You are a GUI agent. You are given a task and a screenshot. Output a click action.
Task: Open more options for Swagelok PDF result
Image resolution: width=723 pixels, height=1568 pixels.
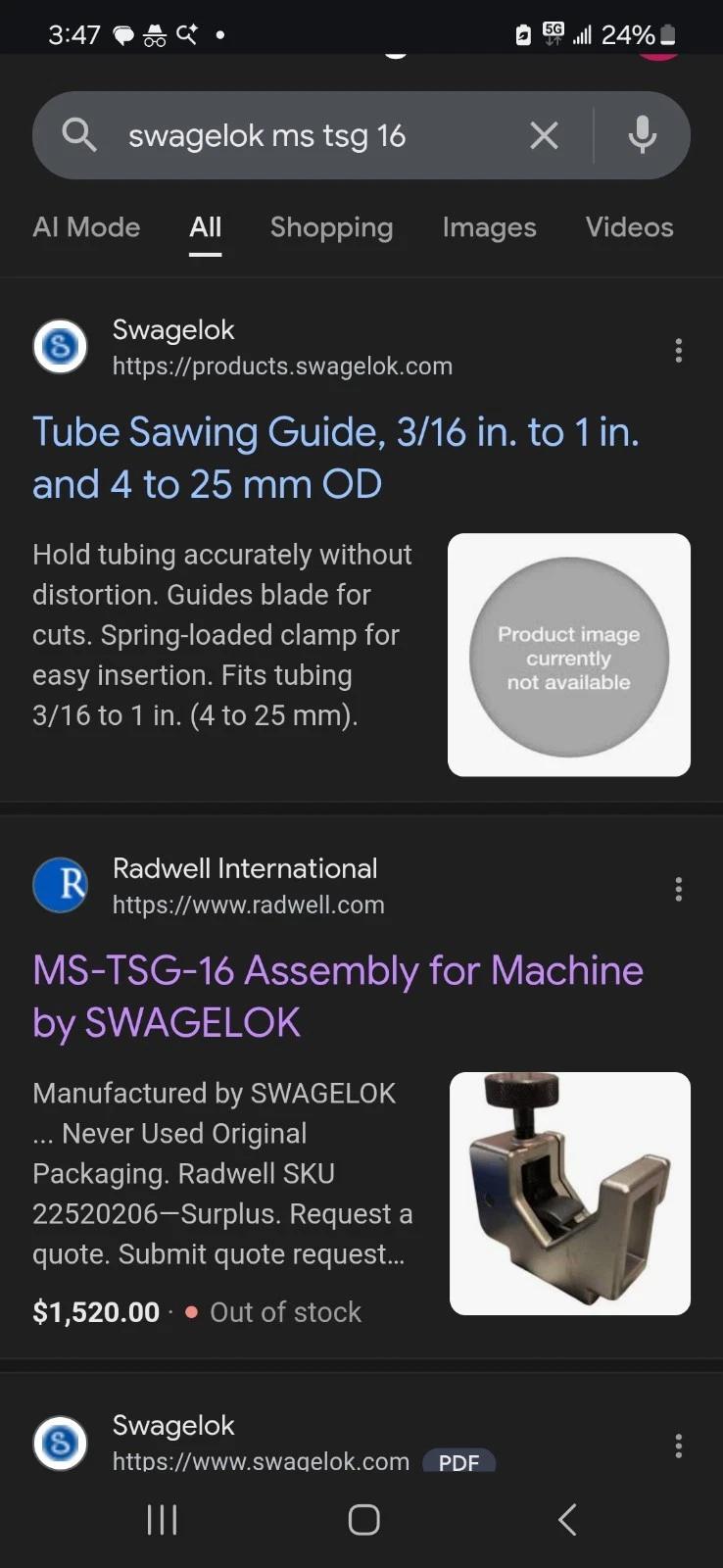[678, 1445]
